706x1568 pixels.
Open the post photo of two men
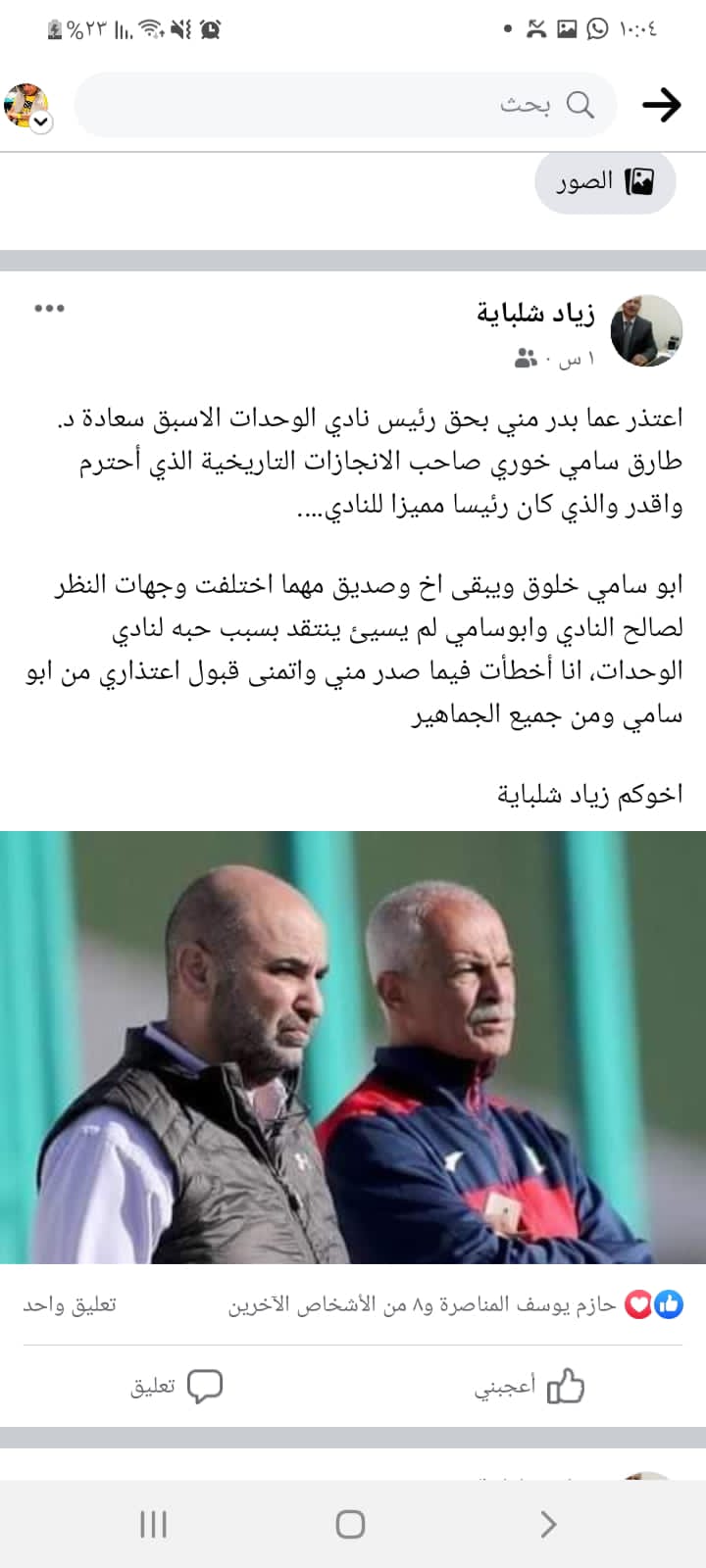(353, 1047)
